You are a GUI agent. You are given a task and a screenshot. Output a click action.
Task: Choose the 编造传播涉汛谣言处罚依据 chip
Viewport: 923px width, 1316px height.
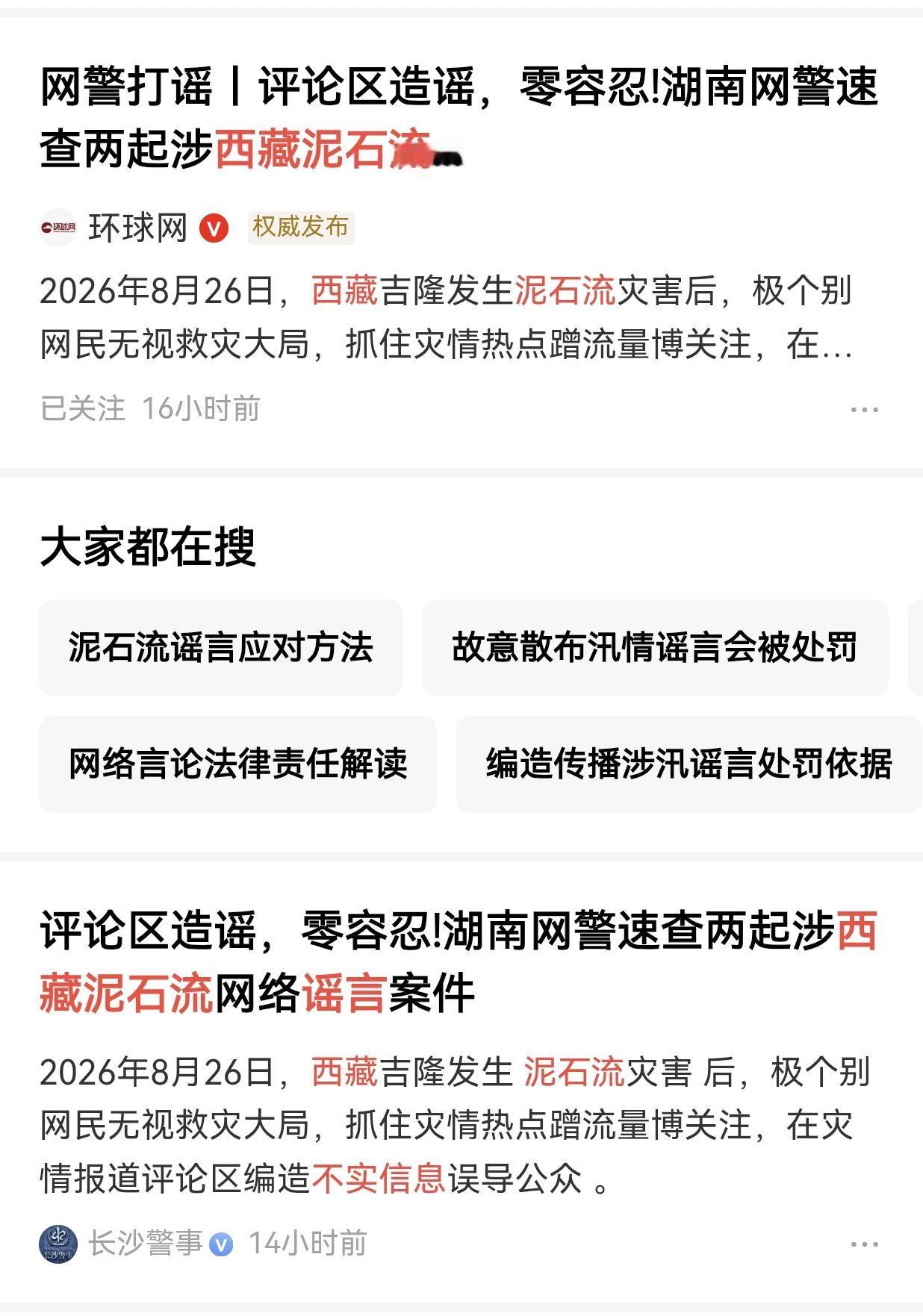click(689, 764)
